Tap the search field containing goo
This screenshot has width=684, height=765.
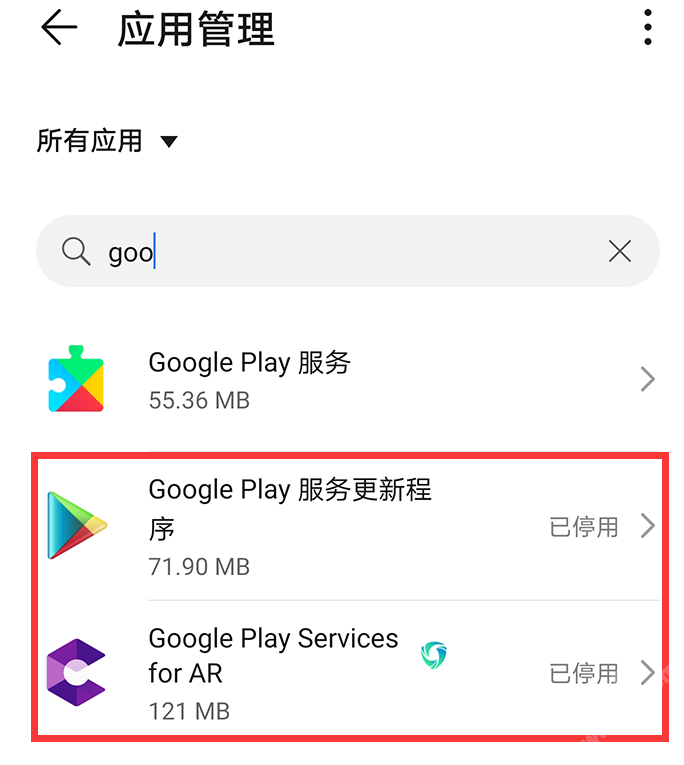347,251
